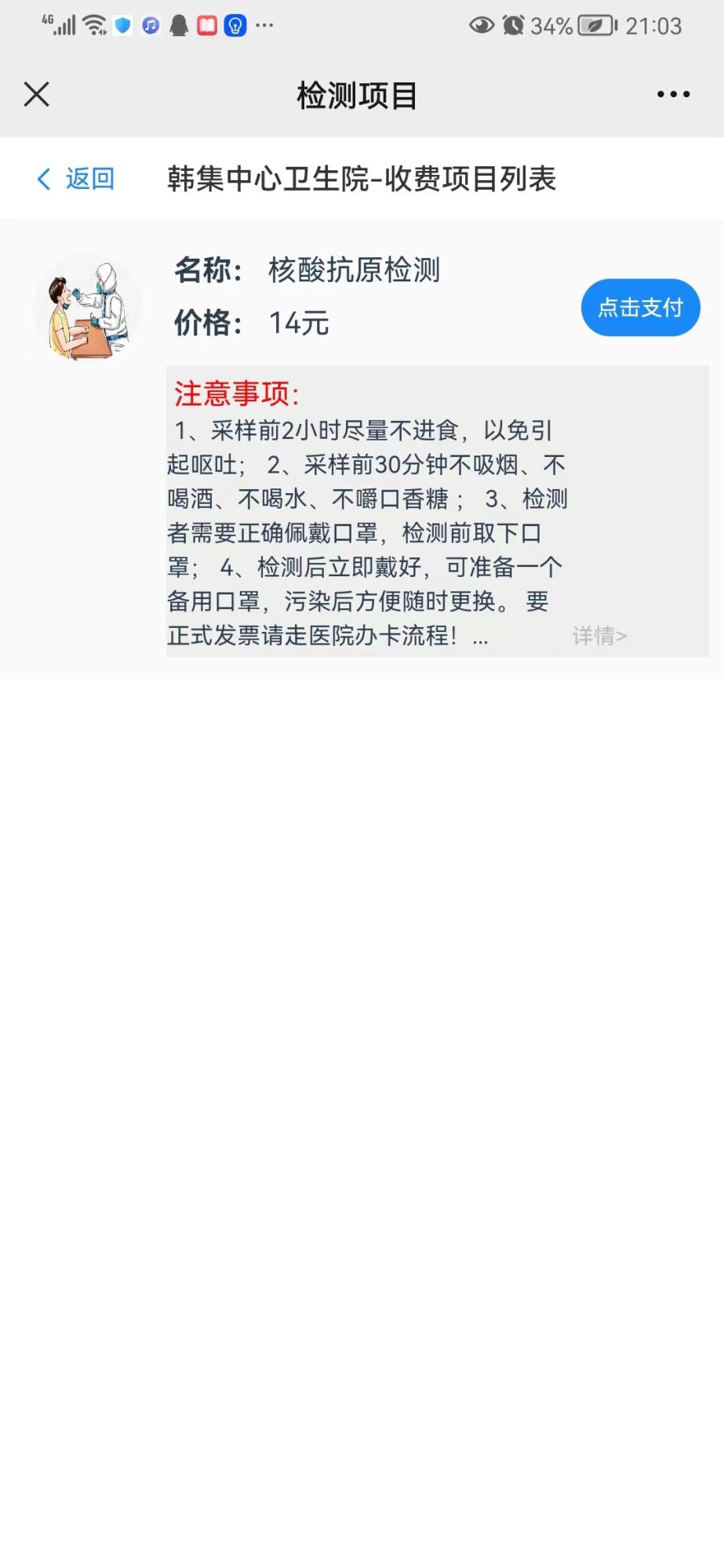
Task: Select the 检测项目 page title
Action: [x=357, y=94]
